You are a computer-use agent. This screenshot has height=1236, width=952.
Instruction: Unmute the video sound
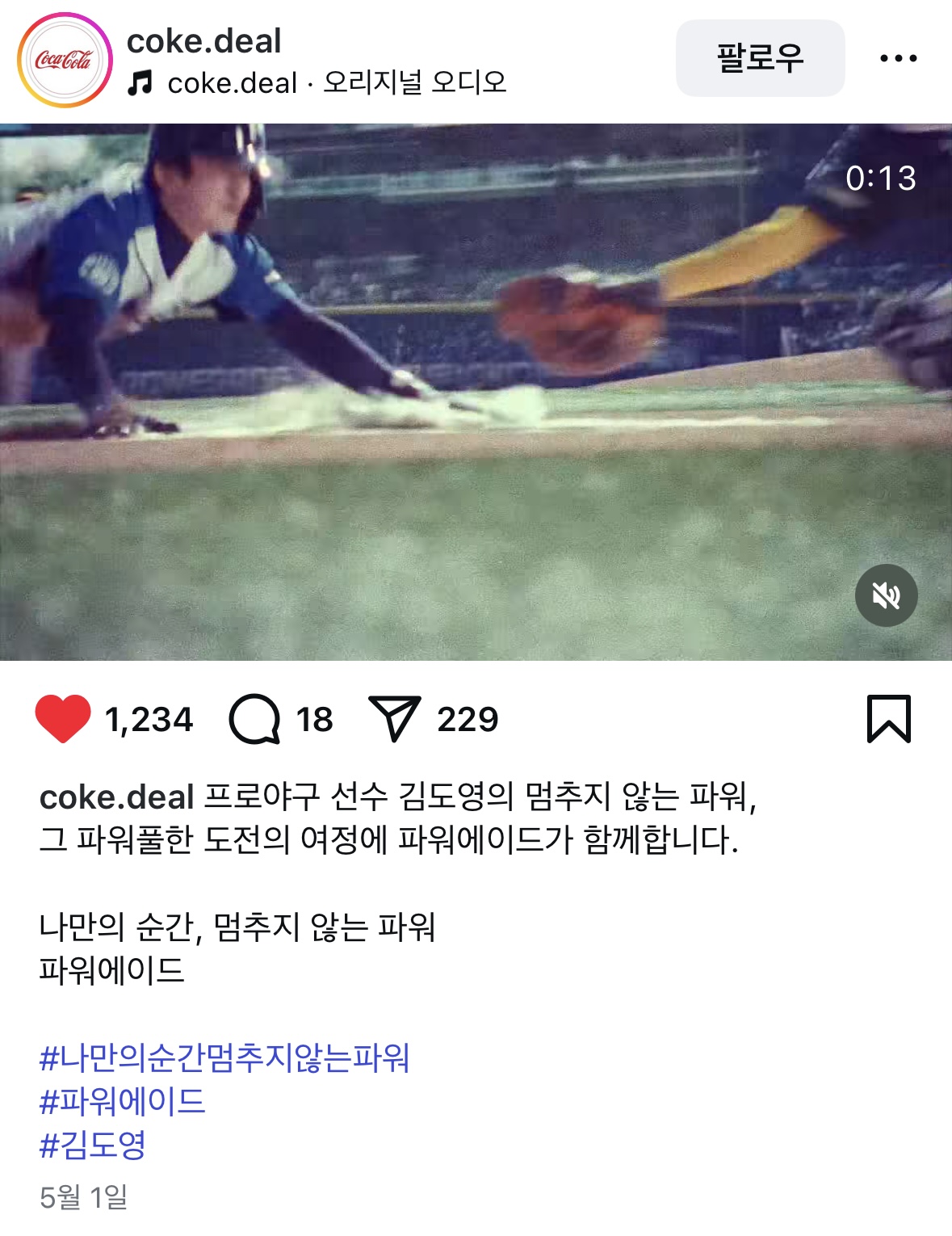(x=886, y=596)
